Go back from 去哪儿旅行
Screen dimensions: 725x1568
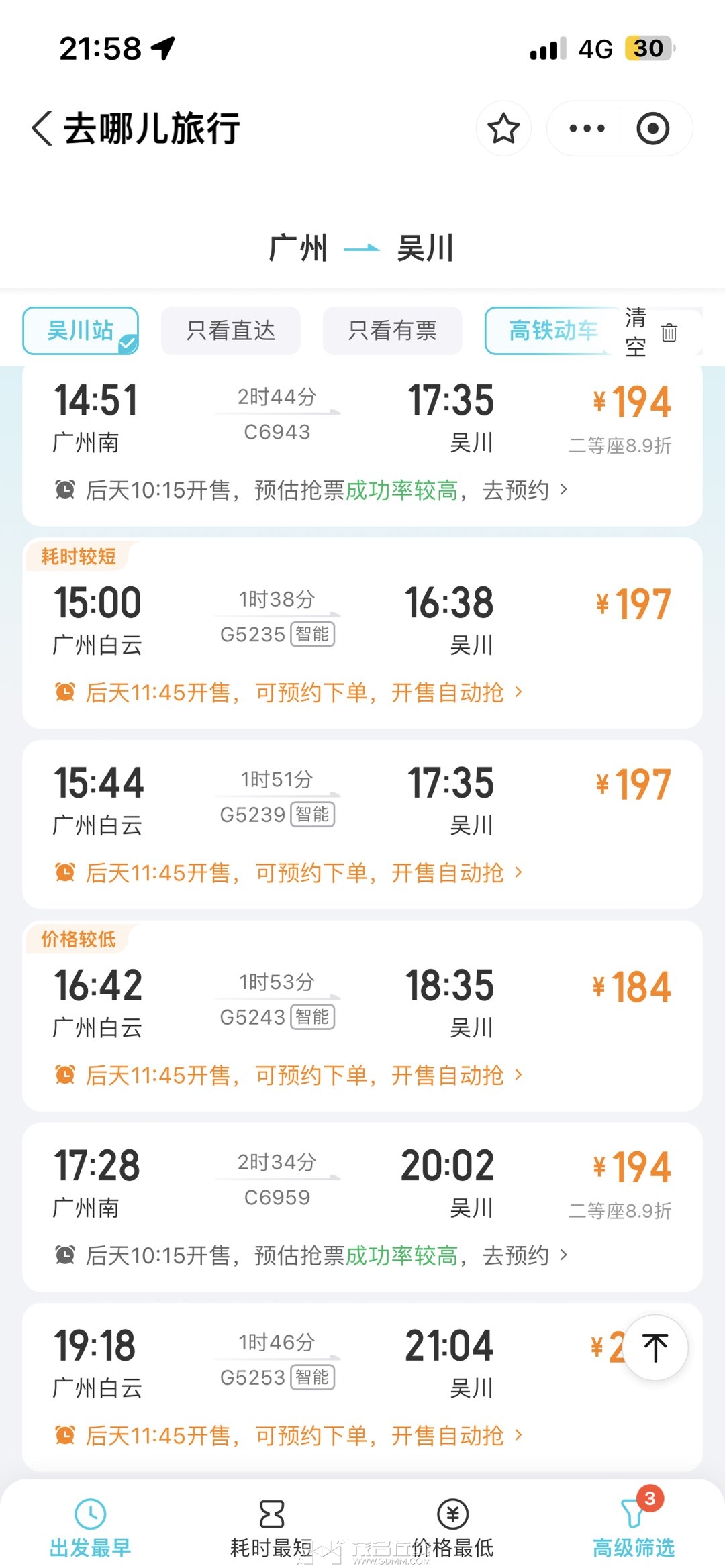pyautogui.click(x=42, y=128)
